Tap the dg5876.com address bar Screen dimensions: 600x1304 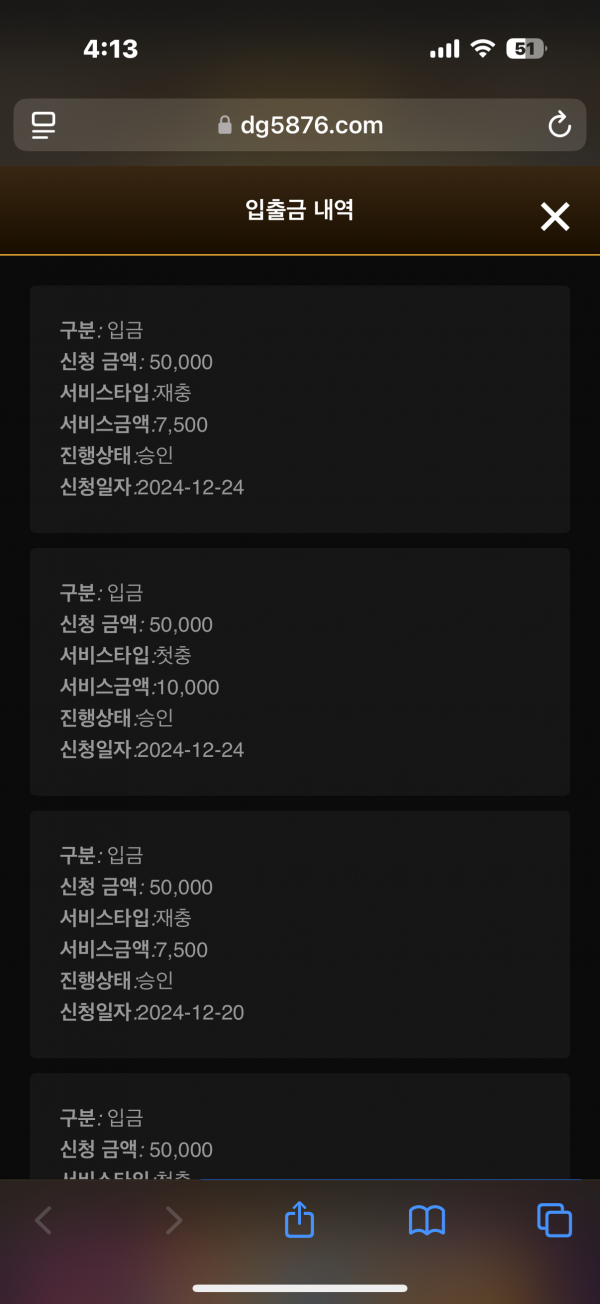tap(300, 125)
